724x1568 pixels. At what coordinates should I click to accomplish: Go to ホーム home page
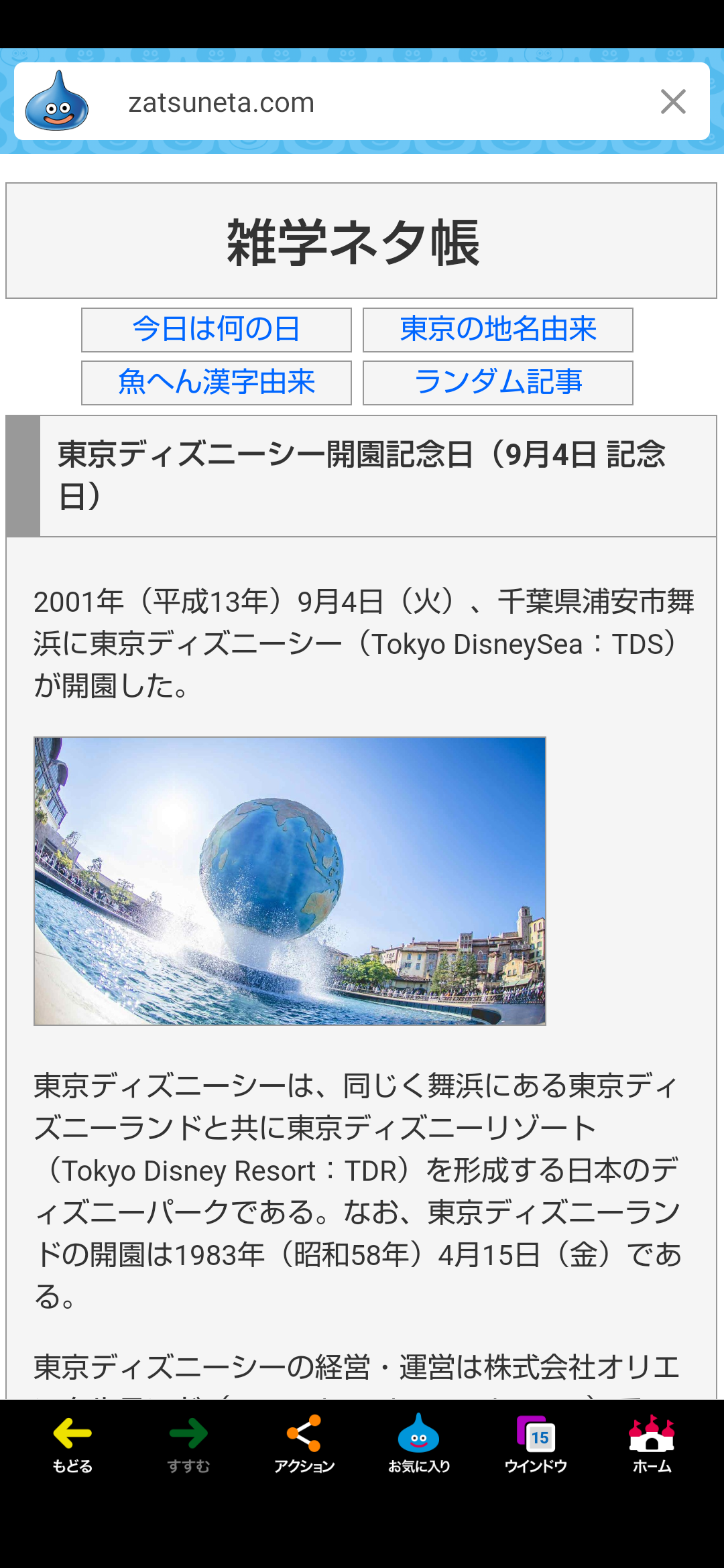[652, 1444]
